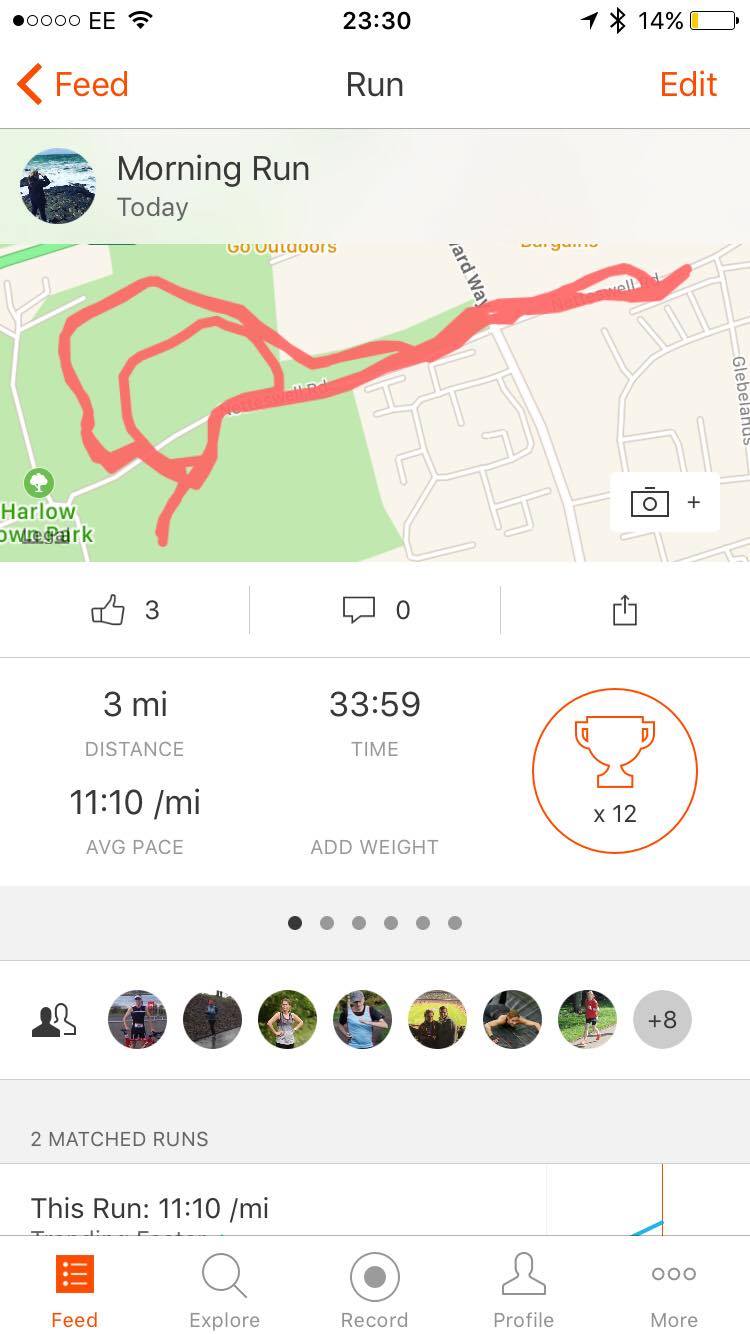
Task: Open the comments bubble
Action: pos(359,610)
